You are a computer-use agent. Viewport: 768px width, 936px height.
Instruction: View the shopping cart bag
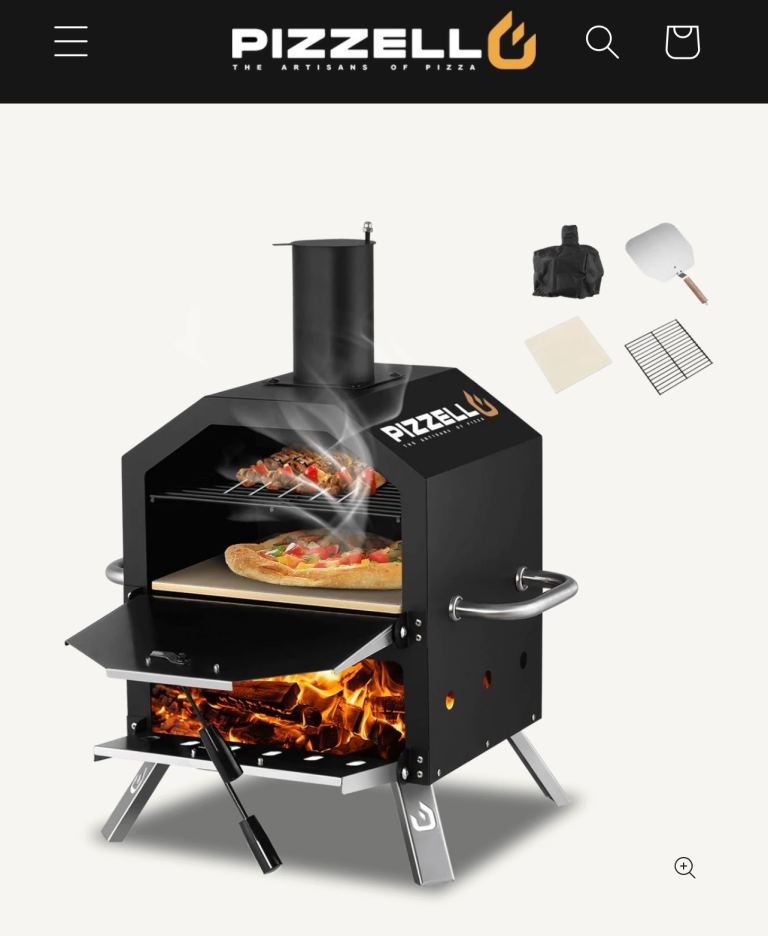(683, 42)
